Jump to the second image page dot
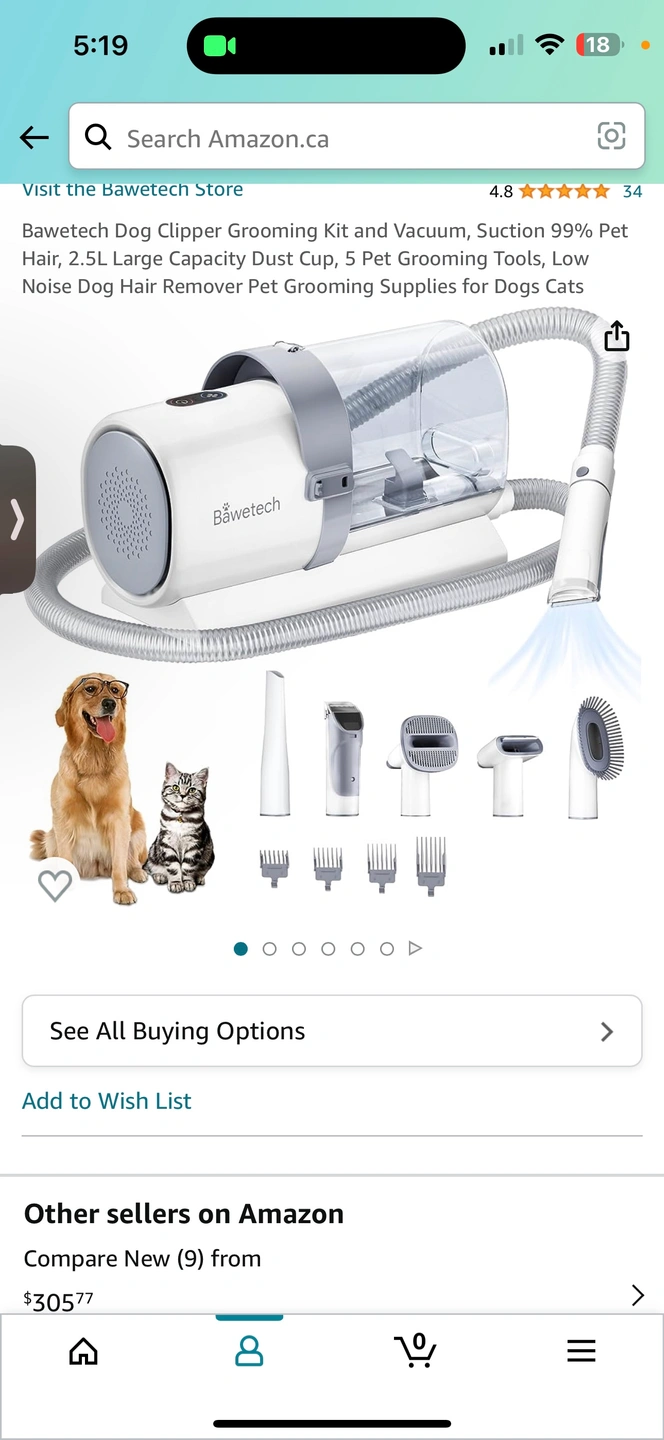664x1440 pixels. click(269, 949)
